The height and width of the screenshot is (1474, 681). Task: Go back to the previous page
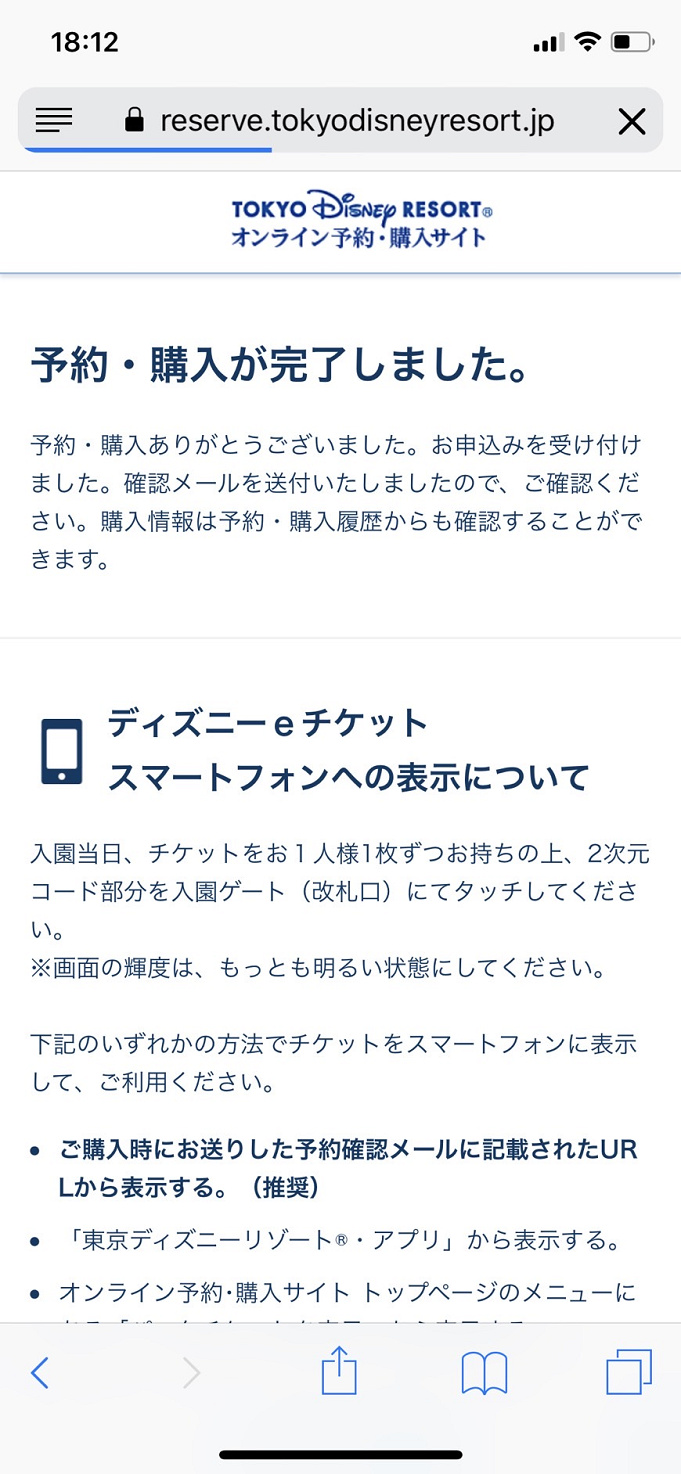click(x=40, y=1373)
